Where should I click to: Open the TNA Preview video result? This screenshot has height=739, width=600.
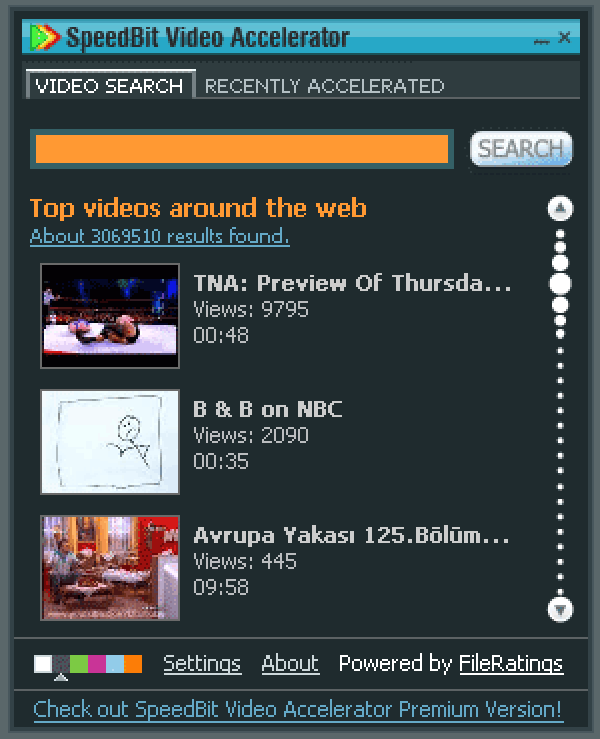(352, 284)
